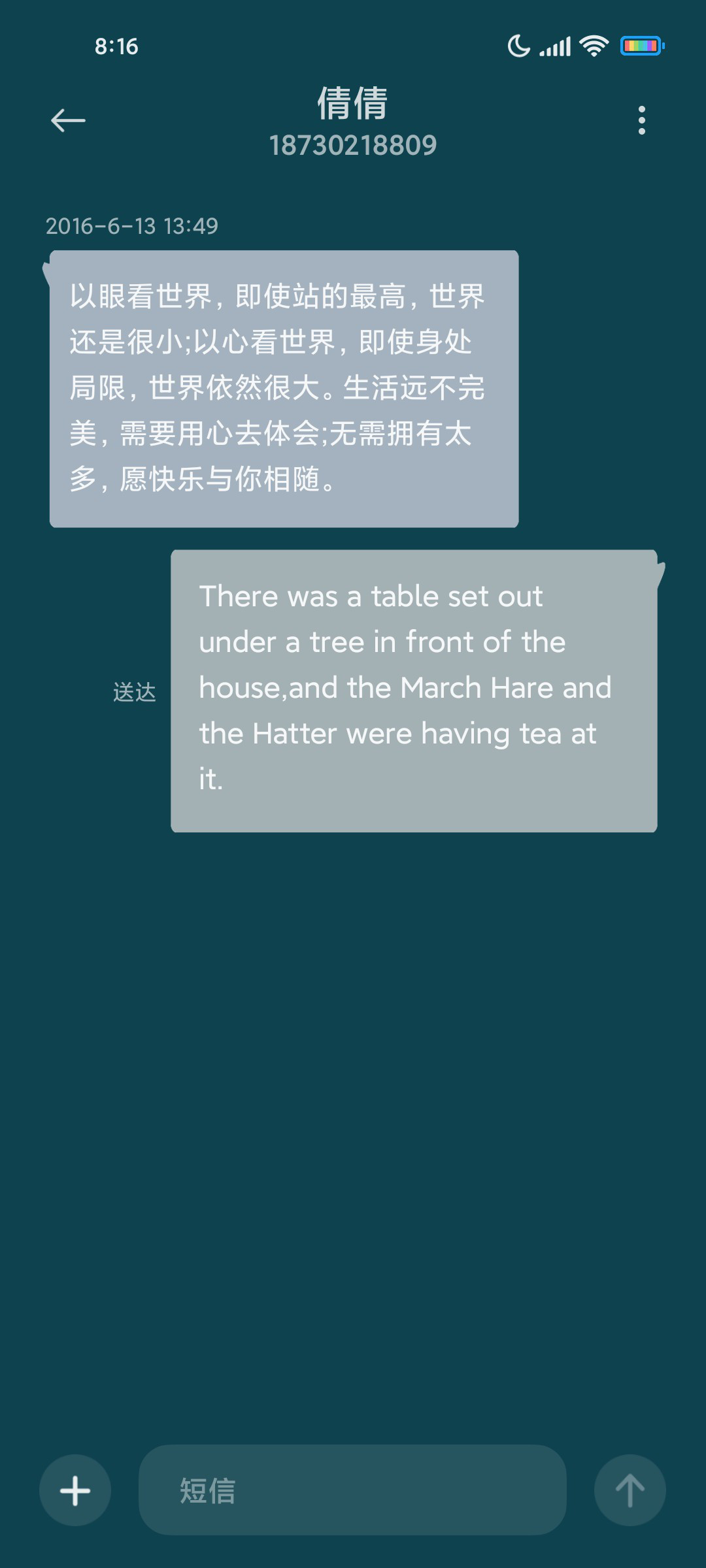Open the three-dot overflow menu

[642, 120]
